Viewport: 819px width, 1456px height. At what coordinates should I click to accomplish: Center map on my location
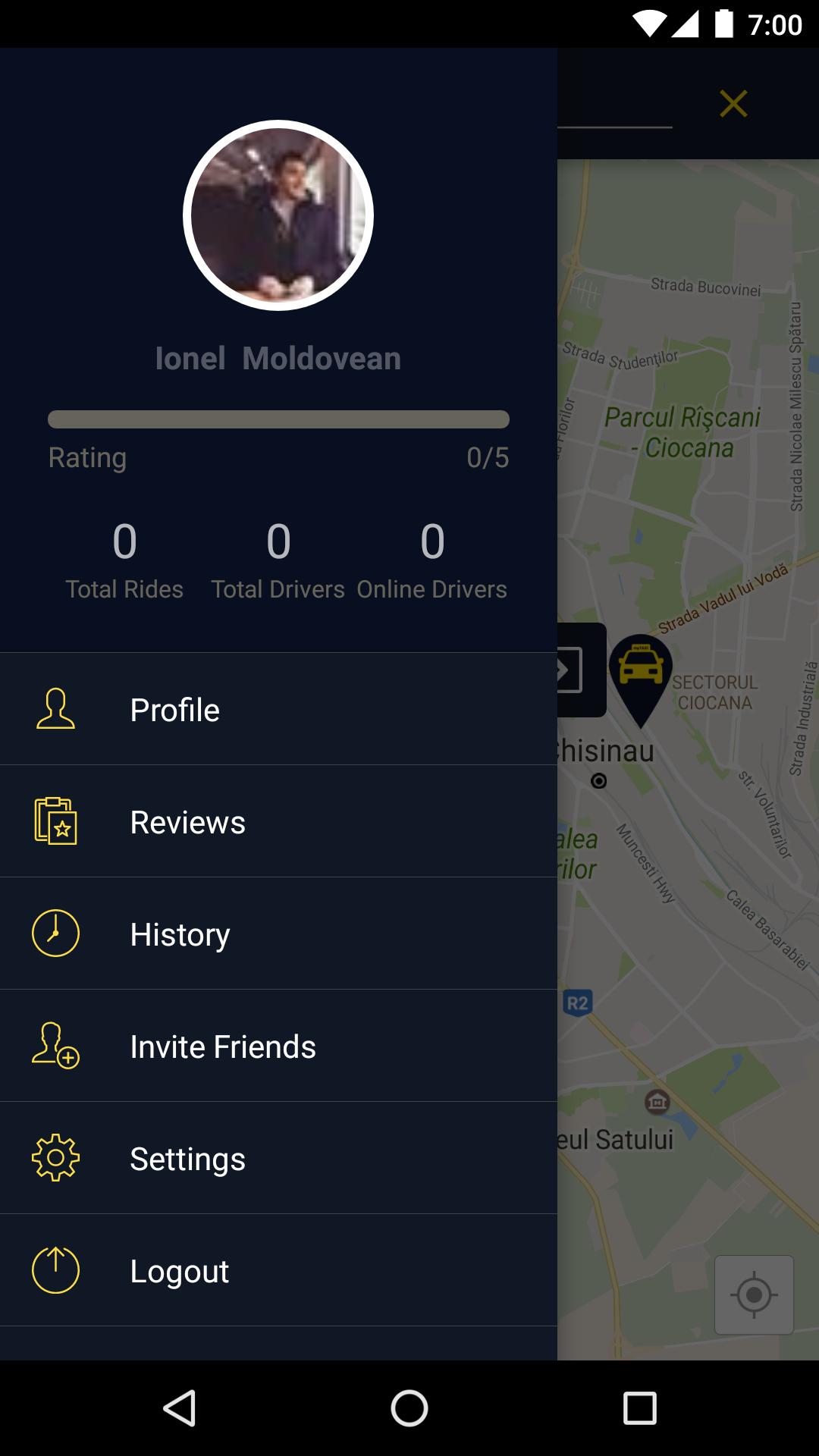[x=754, y=1294]
